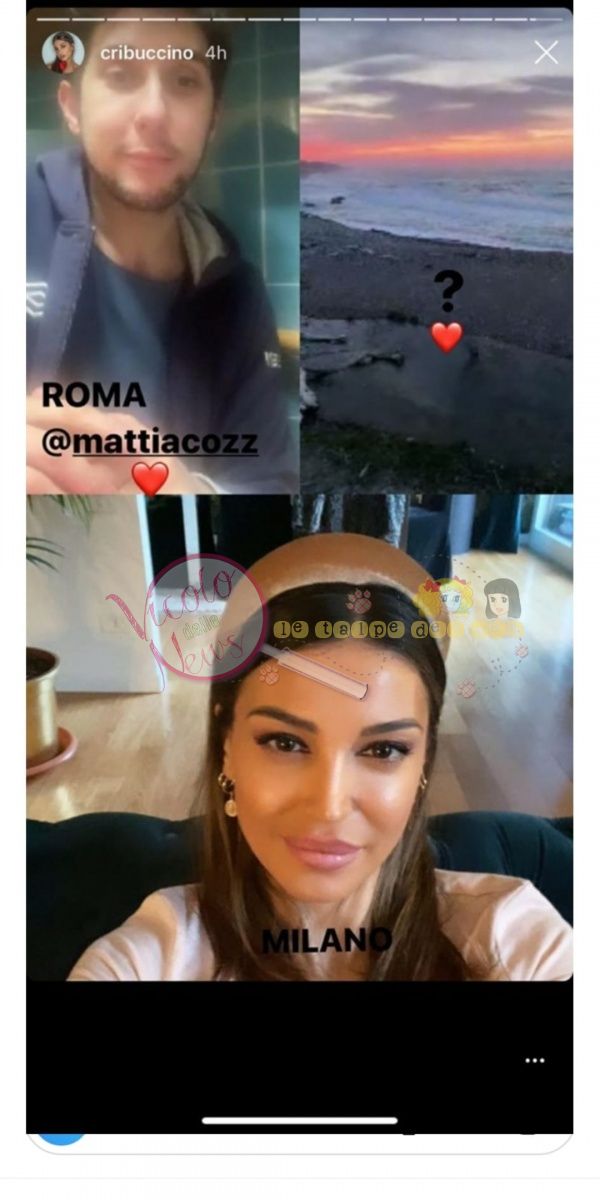Close the story viewer
Image resolution: width=600 pixels, height=1200 pixels.
546,53
